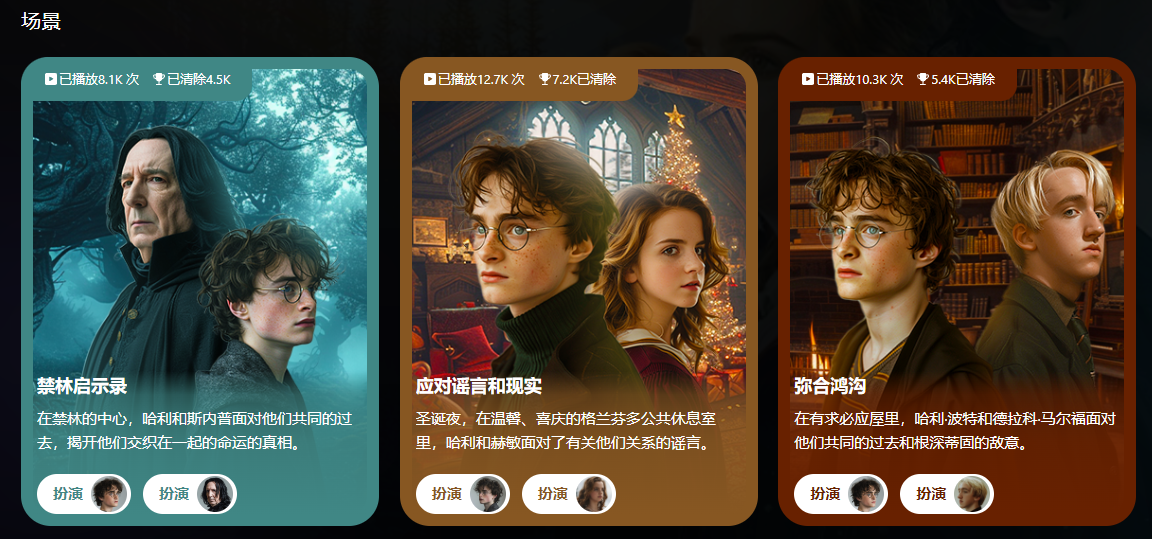Play as Harry in 禁林启示录

click(84, 494)
